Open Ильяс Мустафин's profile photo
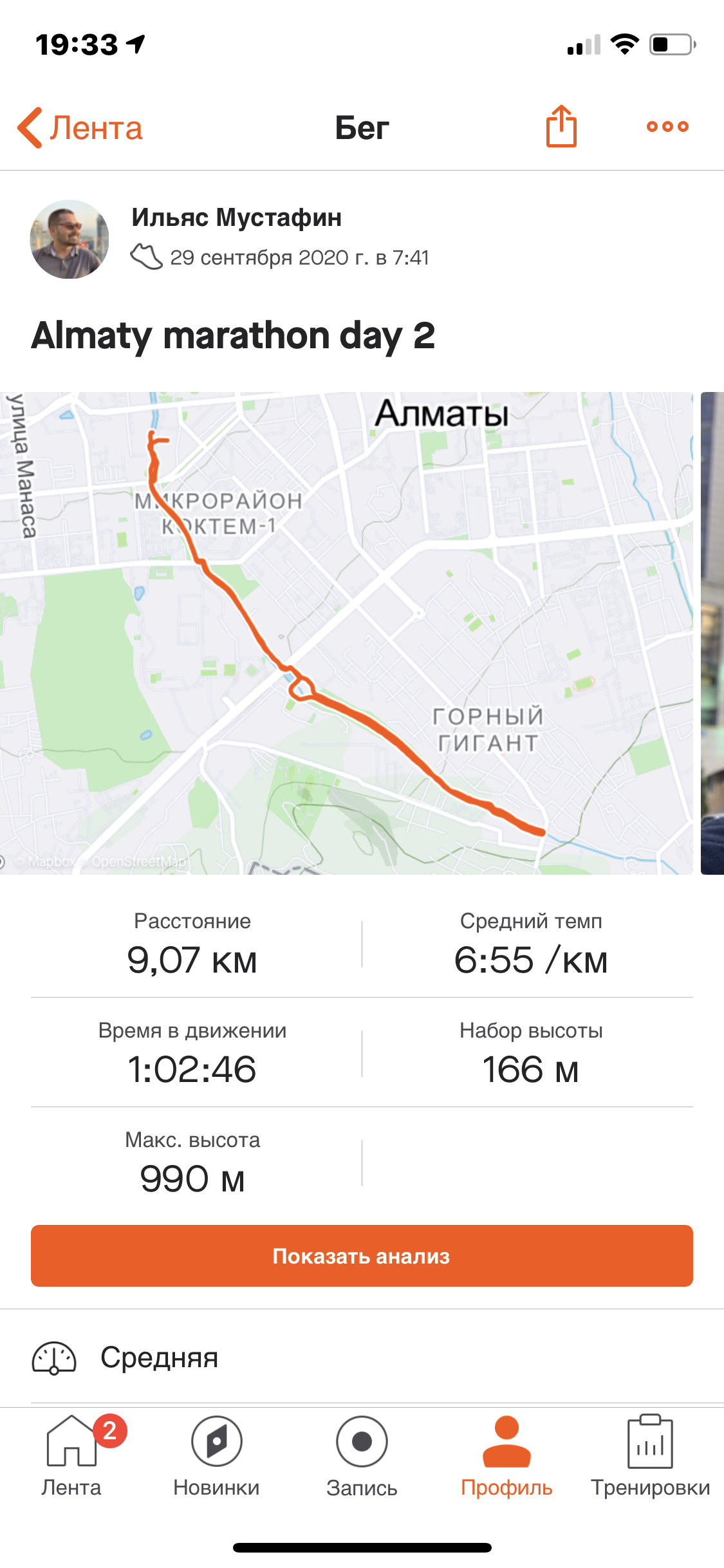724x1568 pixels. [70, 239]
